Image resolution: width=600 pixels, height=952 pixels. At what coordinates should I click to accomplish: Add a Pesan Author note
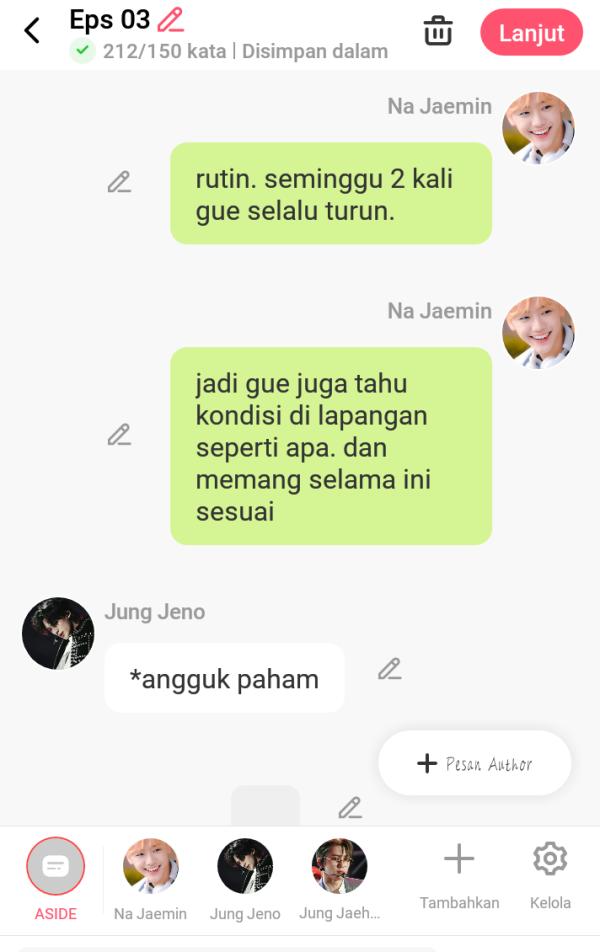tap(474, 763)
